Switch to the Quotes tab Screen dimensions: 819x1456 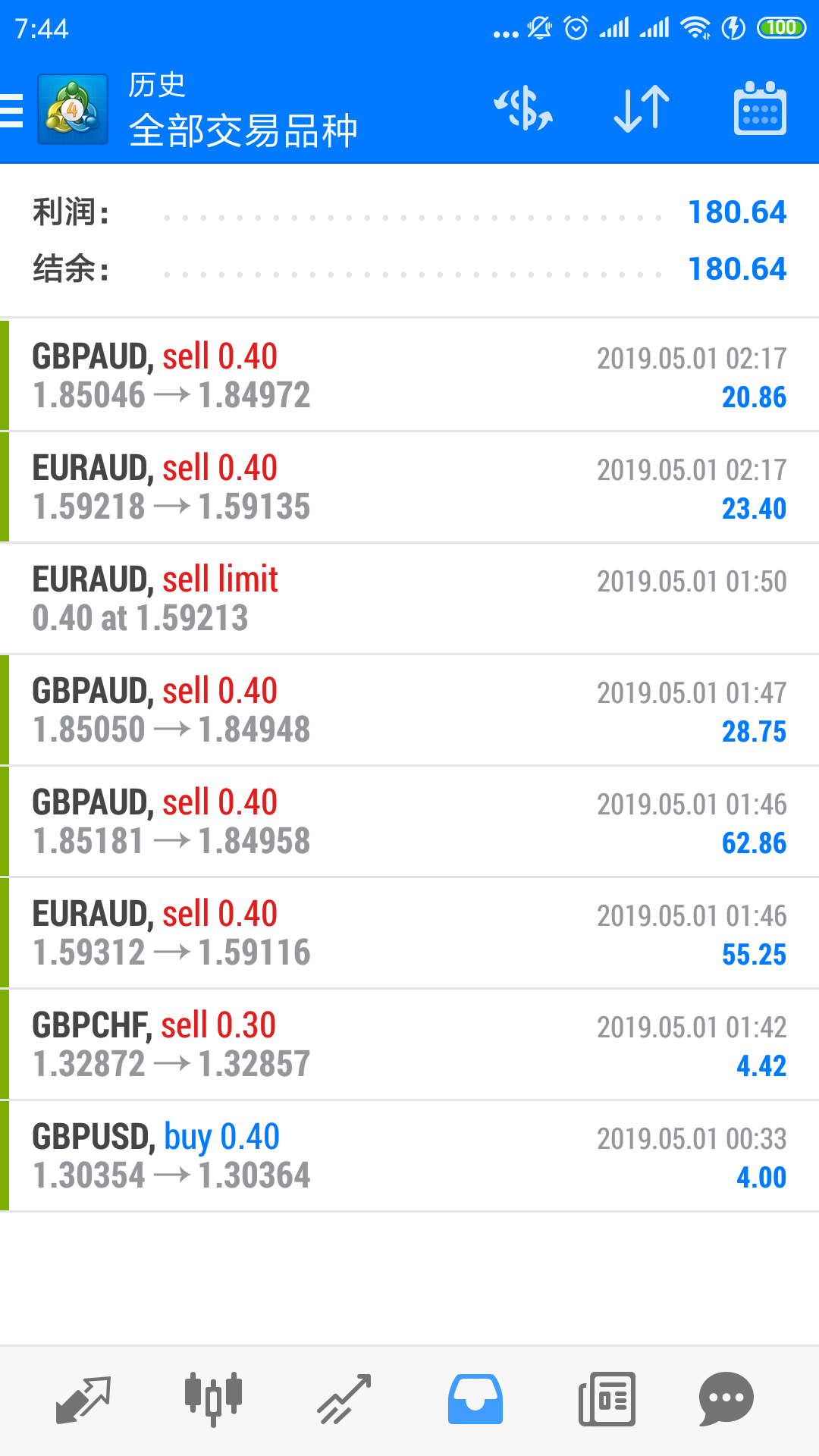83,1399
